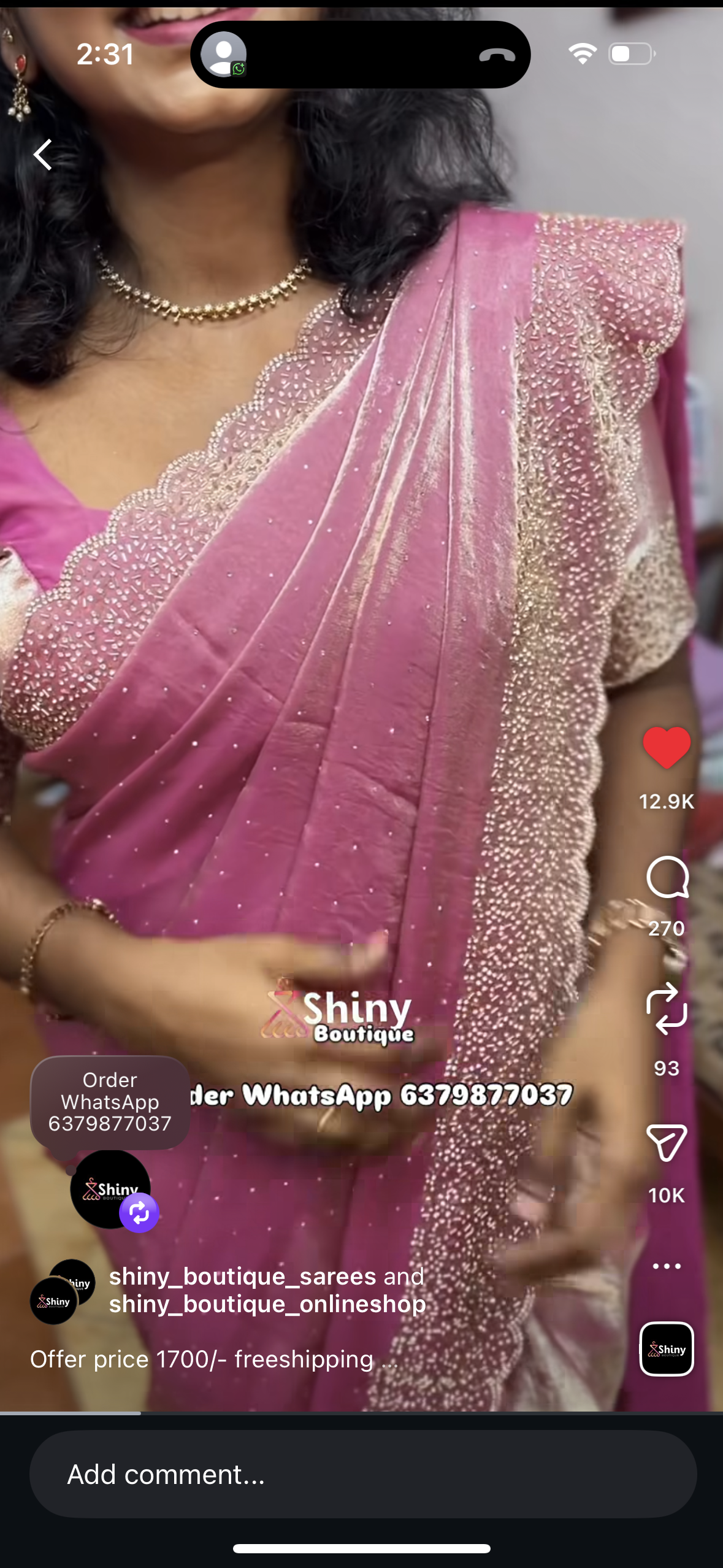Image resolution: width=723 pixels, height=1568 pixels.
Task: Go back using the arrow
Action: (x=43, y=154)
